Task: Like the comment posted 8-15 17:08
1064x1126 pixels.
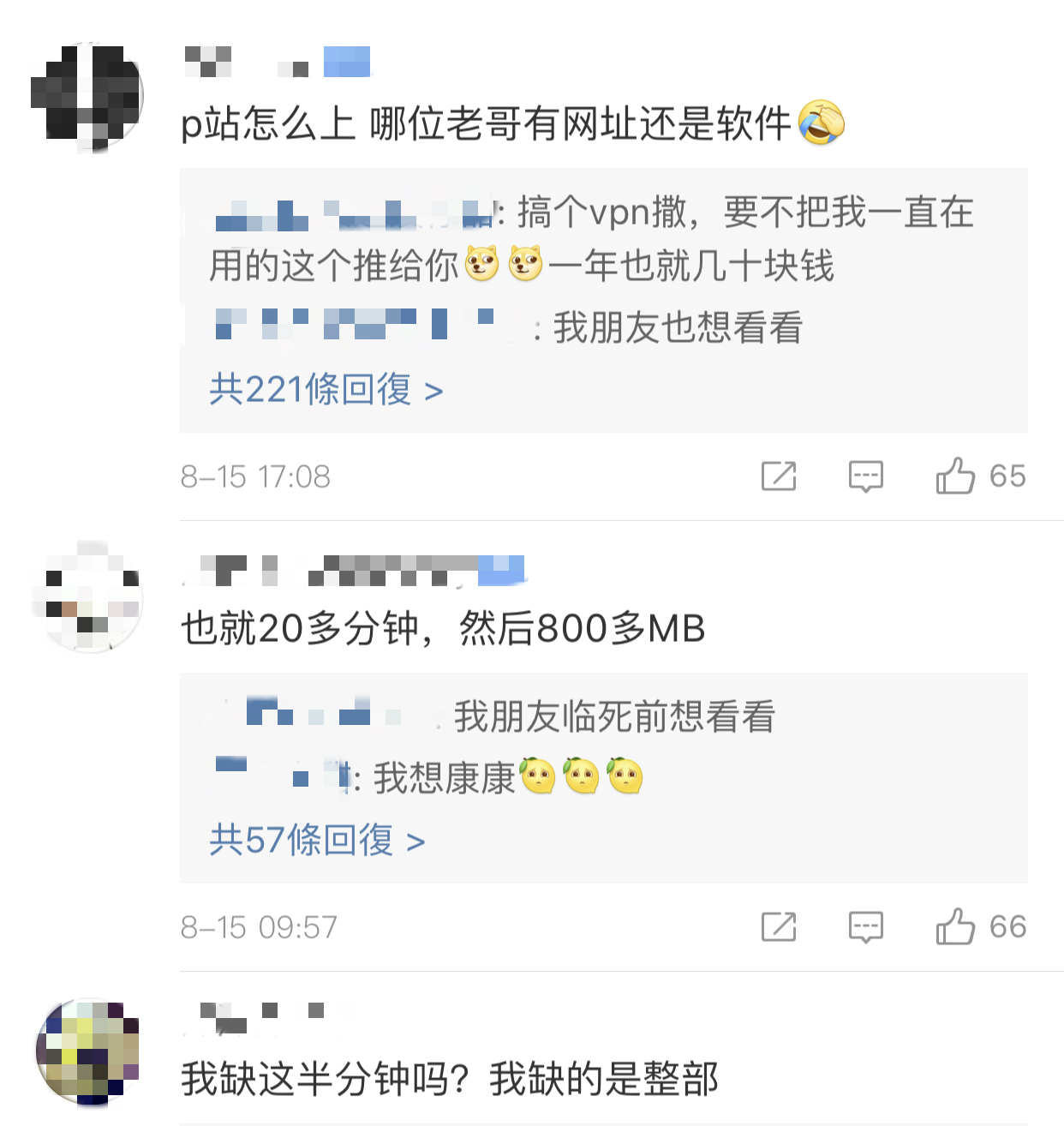Action: click(x=955, y=476)
